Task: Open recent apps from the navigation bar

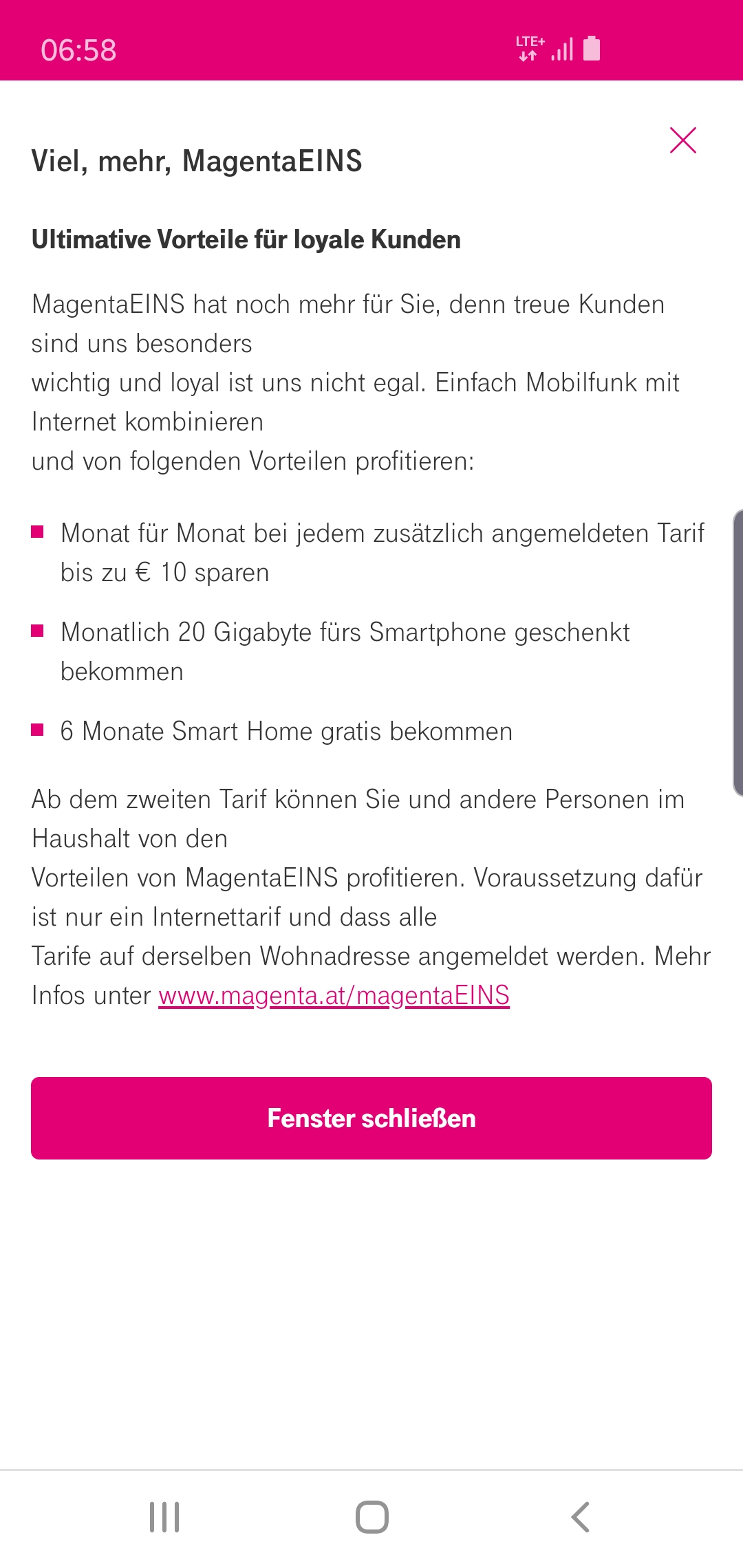Action: (164, 1517)
